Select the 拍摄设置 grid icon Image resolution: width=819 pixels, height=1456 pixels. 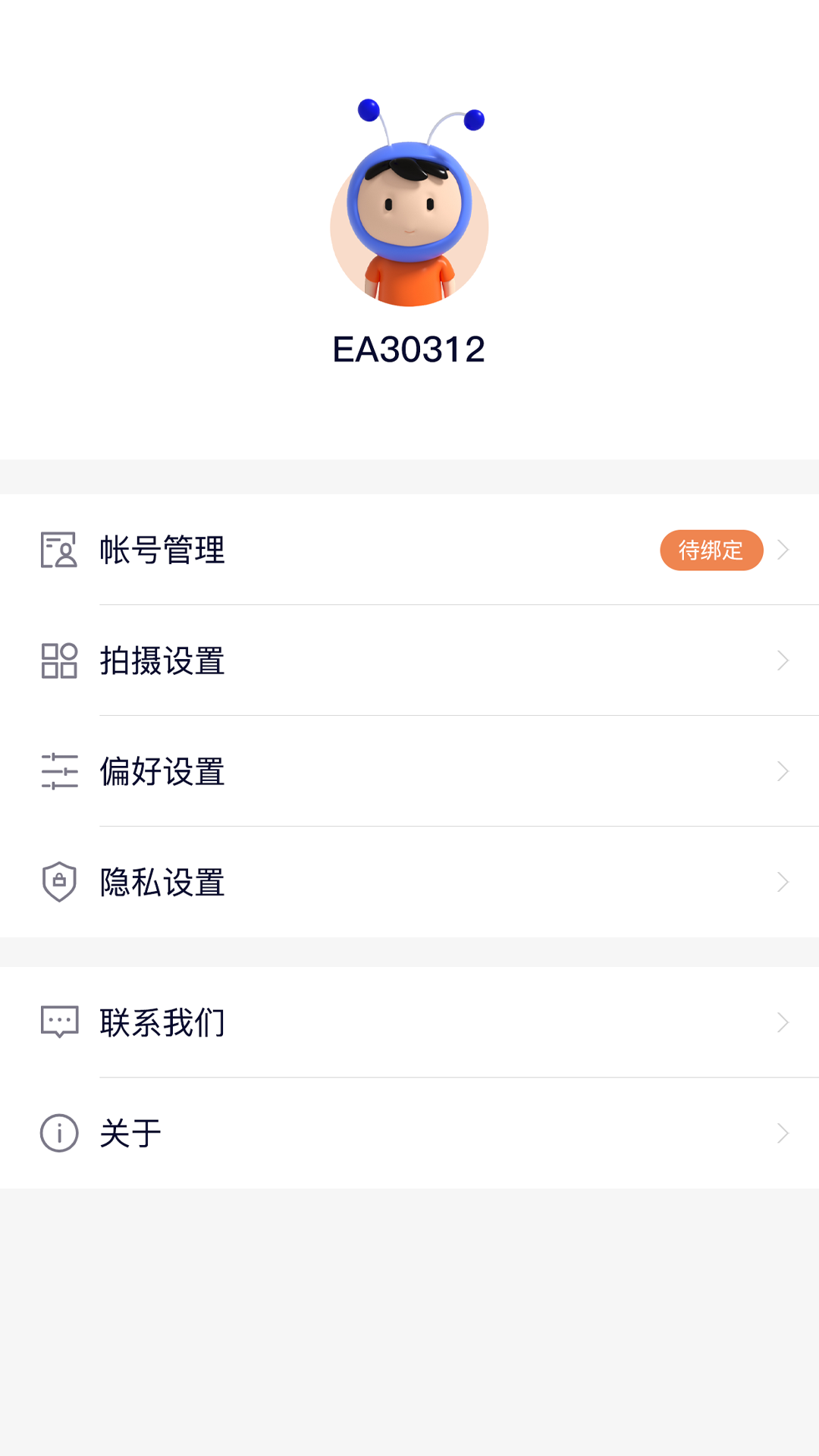(x=60, y=661)
